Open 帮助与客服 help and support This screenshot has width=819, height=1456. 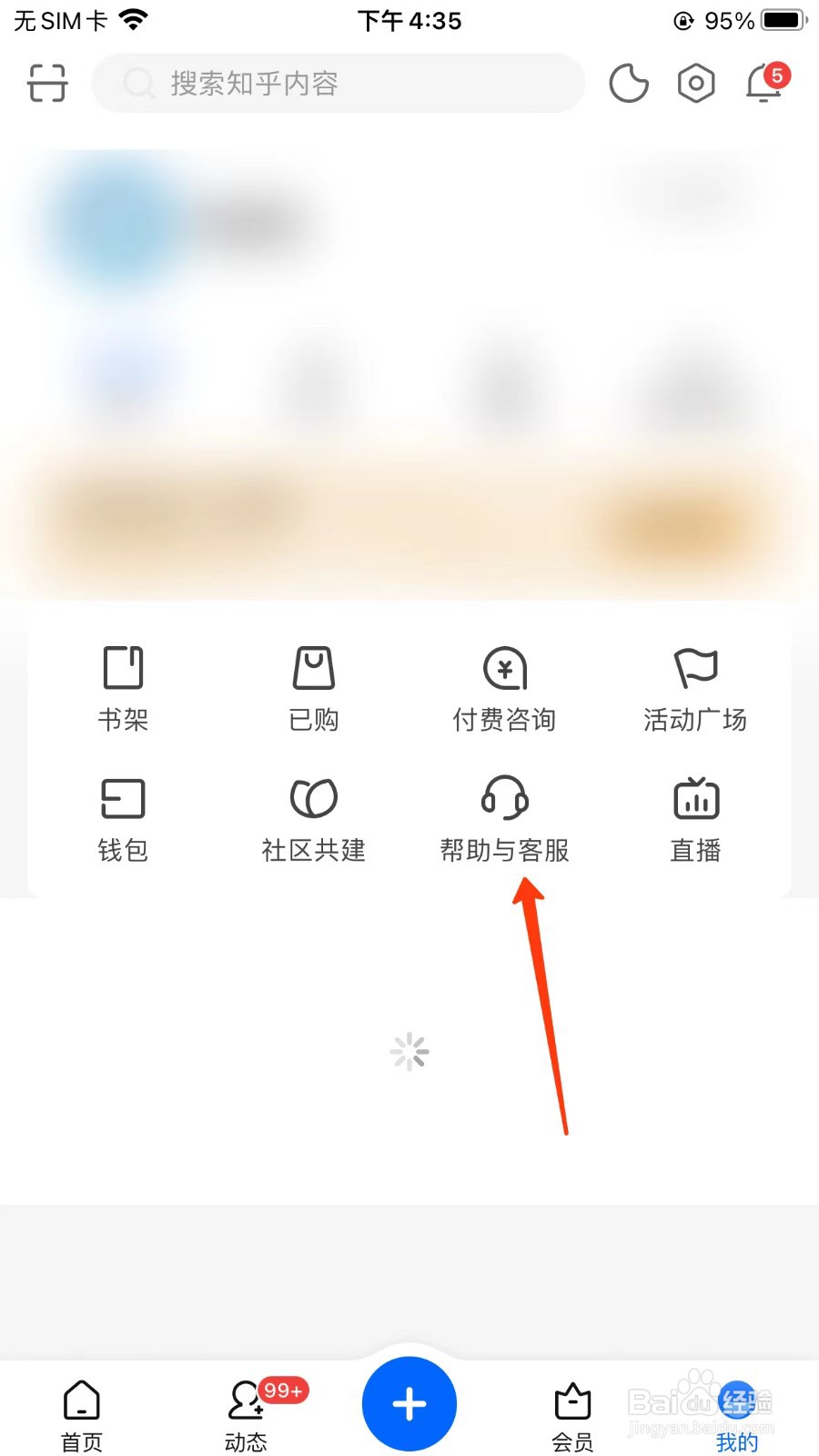pyautogui.click(x=504, y=817)
